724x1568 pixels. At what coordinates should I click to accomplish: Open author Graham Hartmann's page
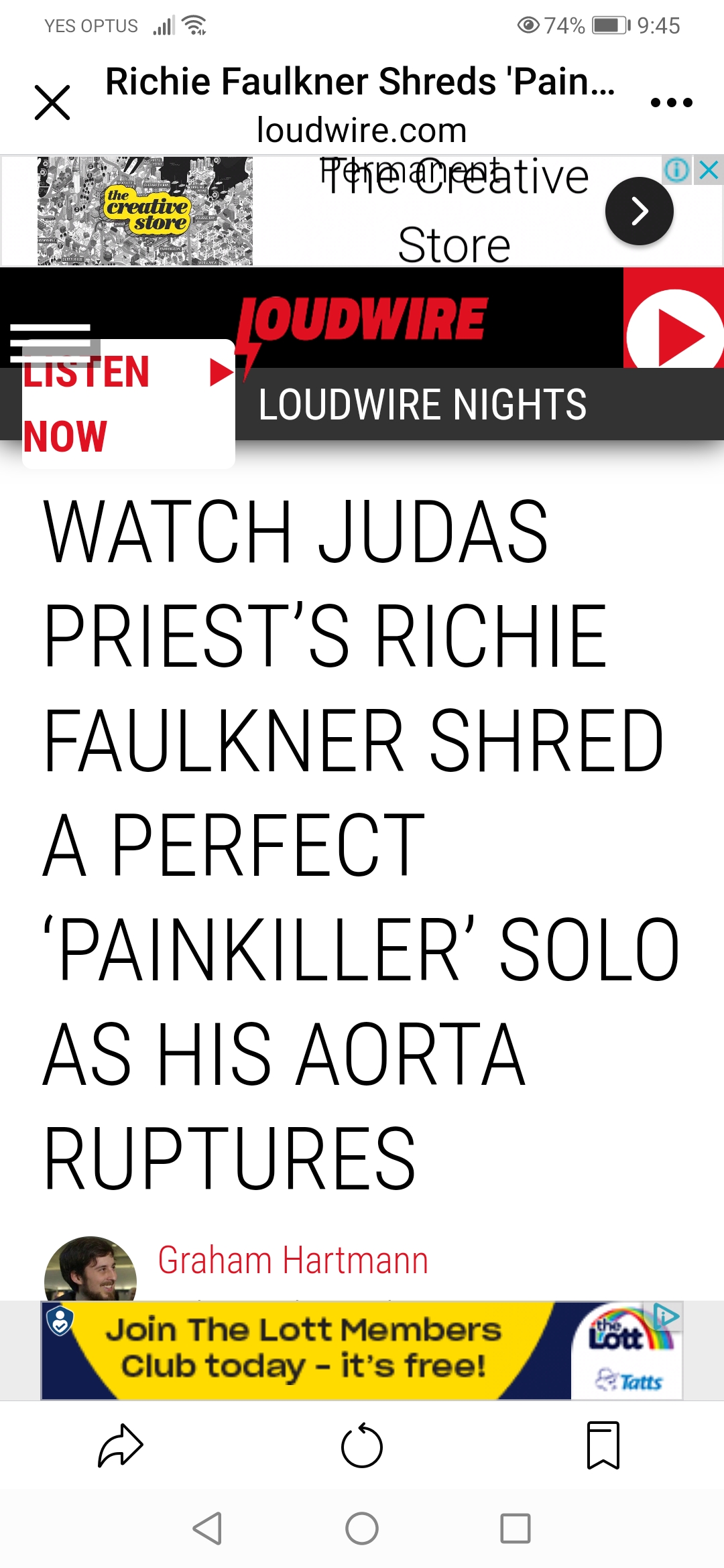click(x=293, y=1260)
